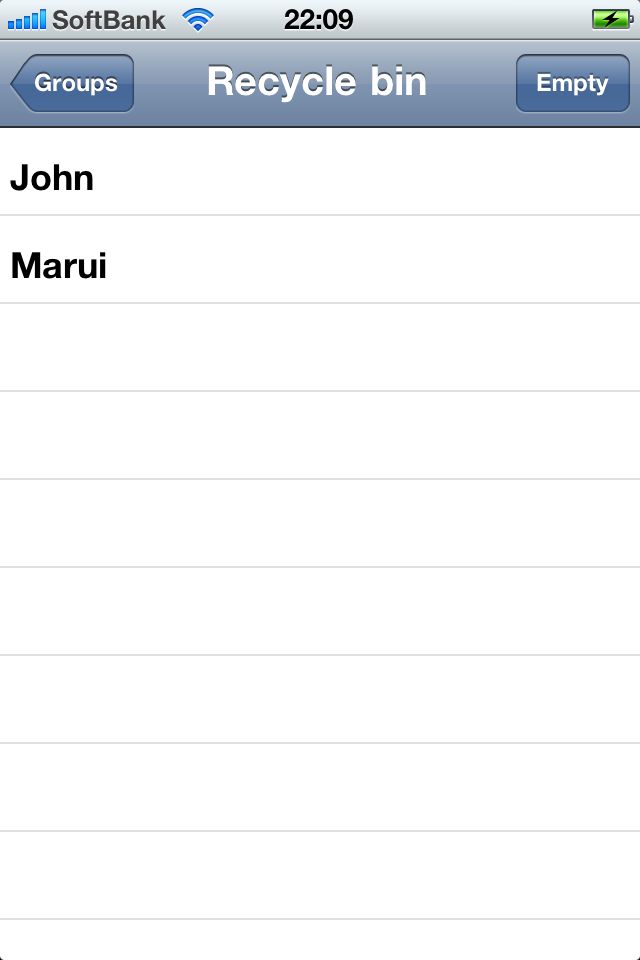Image resolution: width=640 pixels, height=960 pixels.
Task: Go back to Groups
Action: (73, 83)
